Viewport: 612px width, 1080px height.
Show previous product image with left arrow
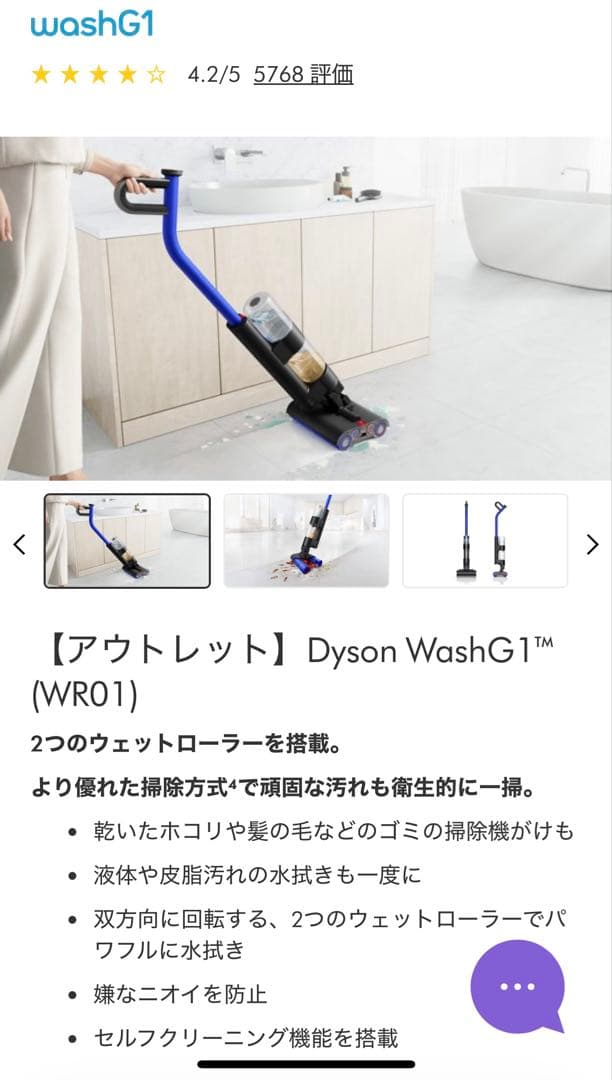[19, 544]
